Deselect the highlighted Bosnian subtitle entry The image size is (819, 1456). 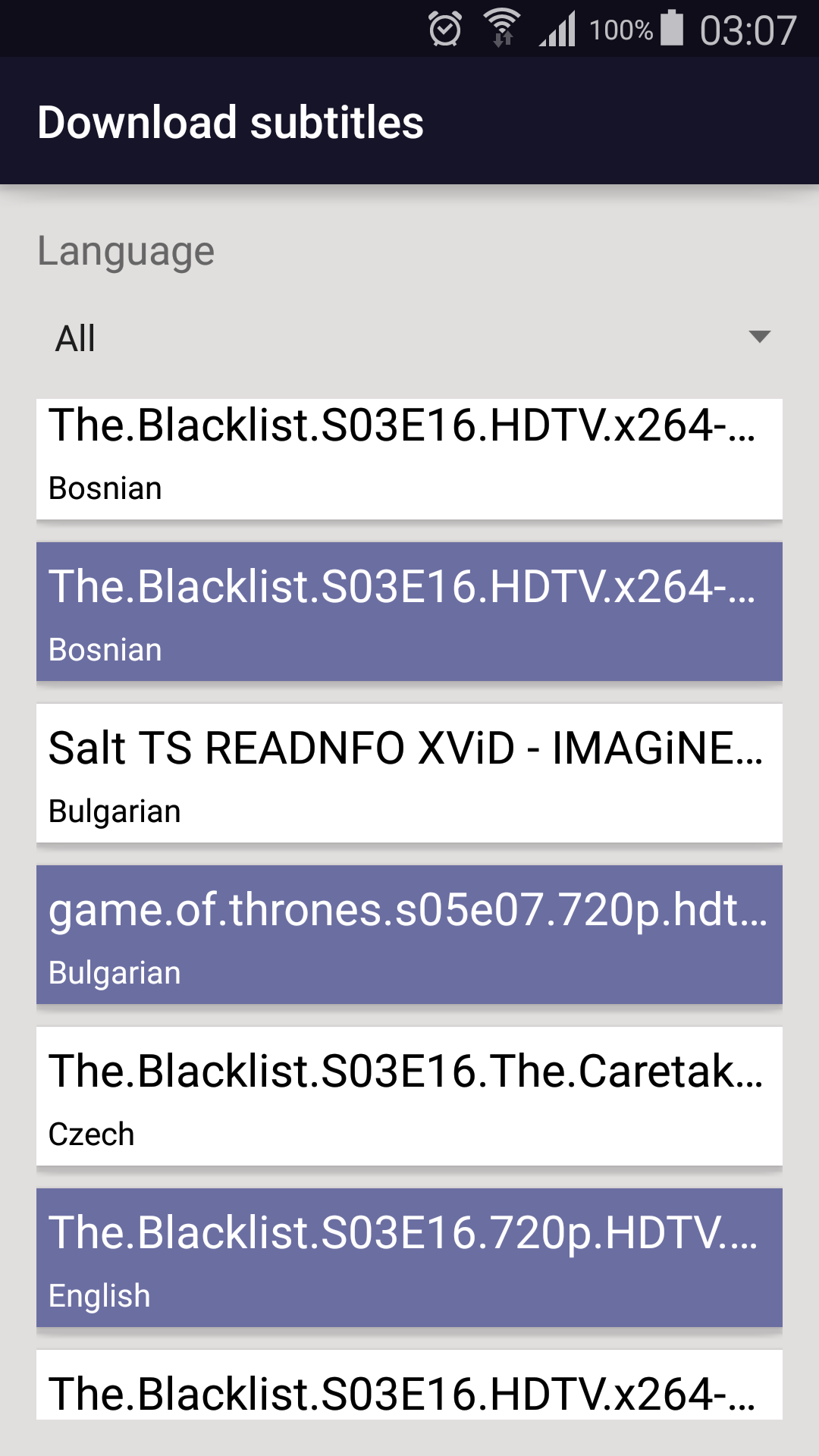[x=409, y=610]
